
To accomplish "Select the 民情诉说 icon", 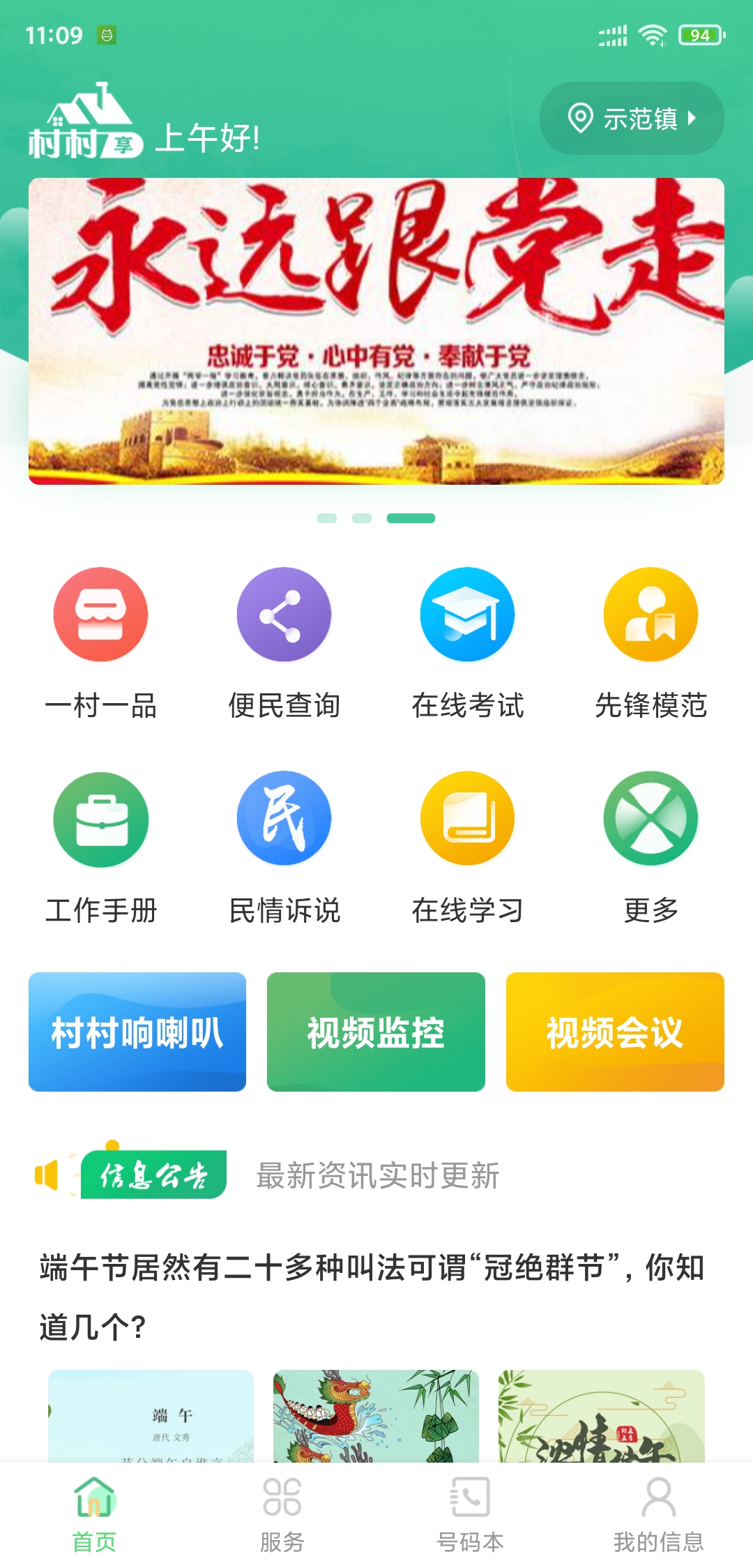I will tap(284, 818).
